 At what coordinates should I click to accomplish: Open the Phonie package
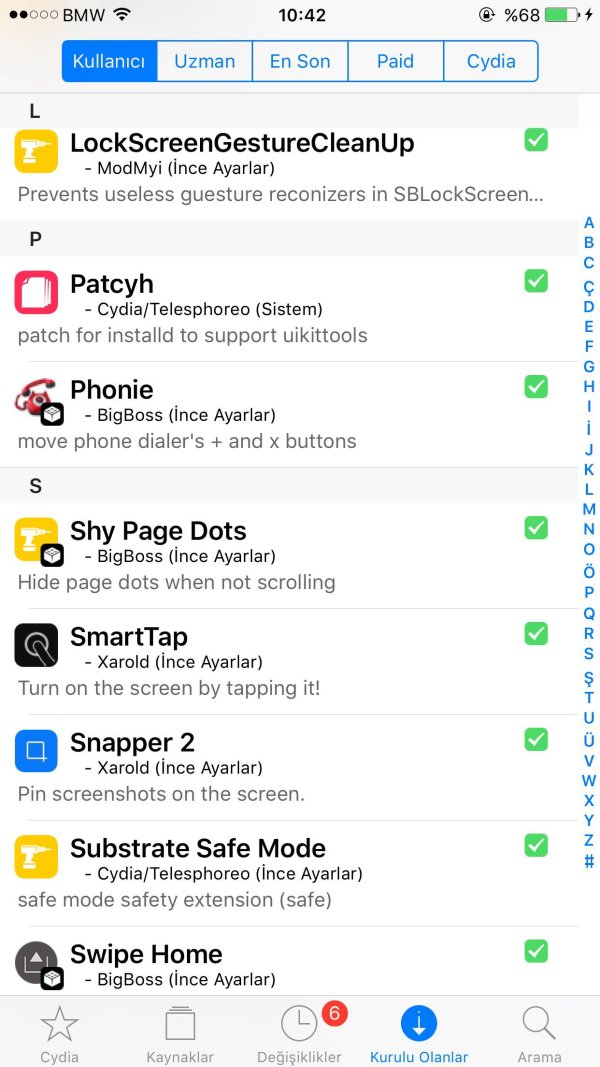(x=280, y=414)
